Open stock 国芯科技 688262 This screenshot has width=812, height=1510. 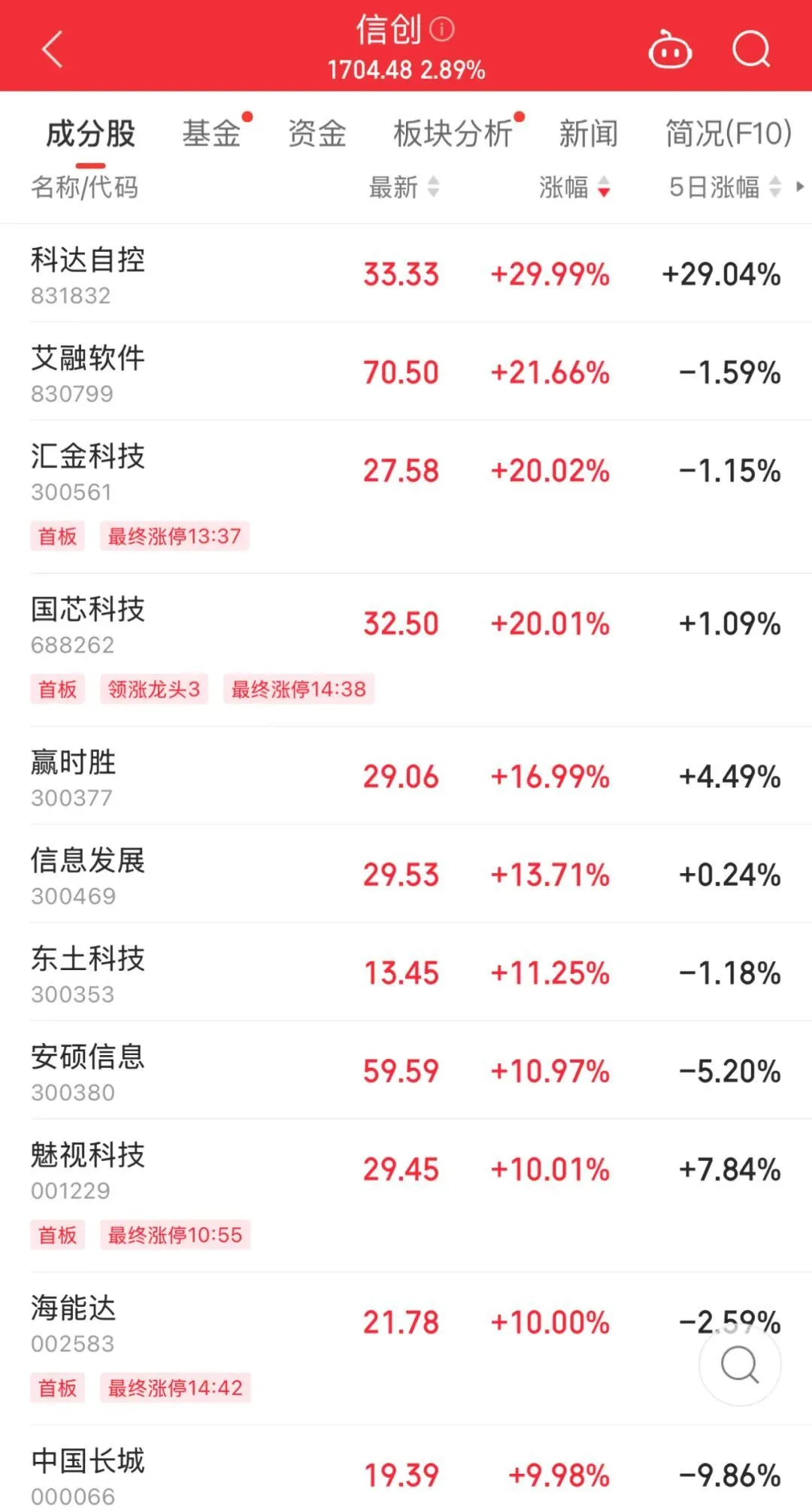(406, 650)
